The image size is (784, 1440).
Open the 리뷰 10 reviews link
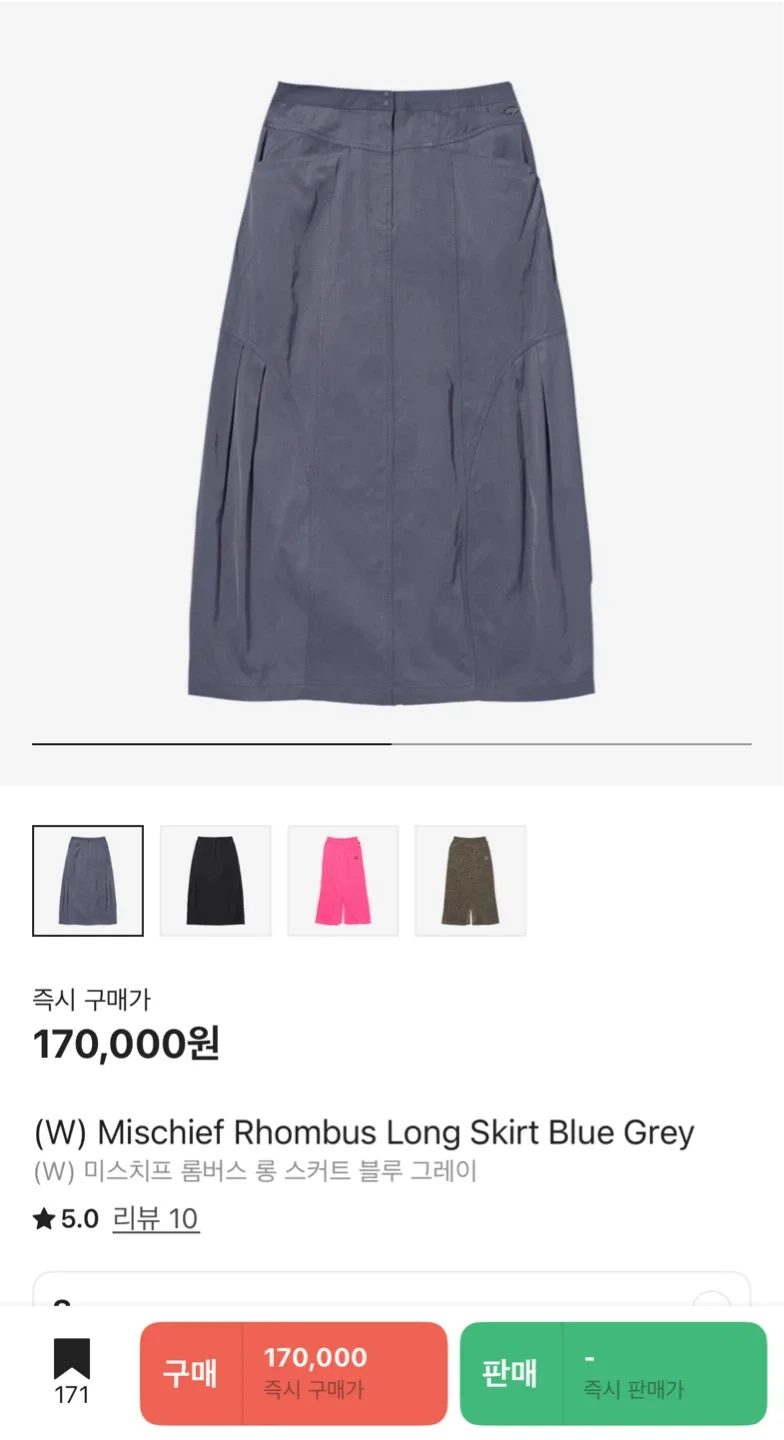pos(156,1218)
